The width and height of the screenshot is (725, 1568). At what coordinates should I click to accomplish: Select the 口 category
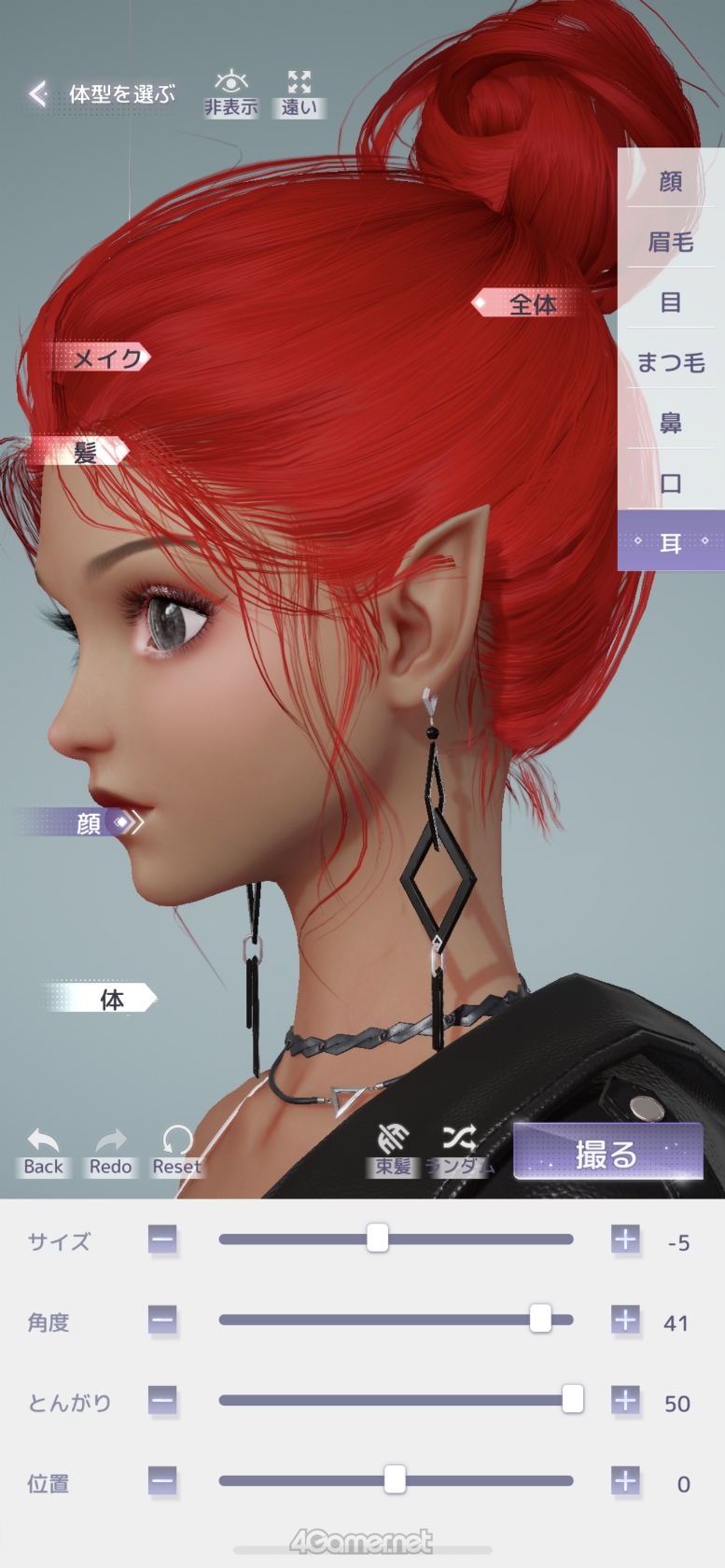(671, 483)
